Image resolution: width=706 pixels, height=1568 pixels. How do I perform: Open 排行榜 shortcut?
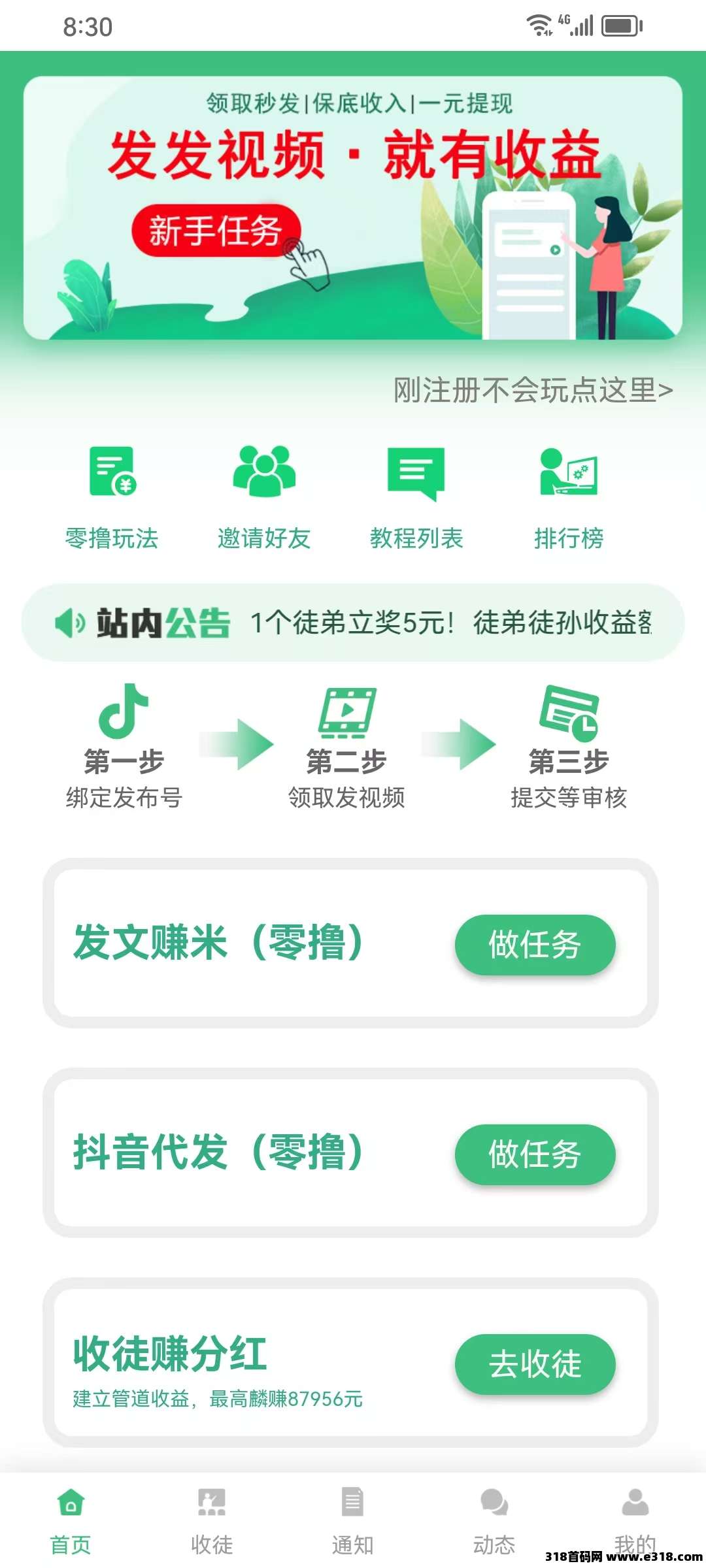(x=569, y=497)
